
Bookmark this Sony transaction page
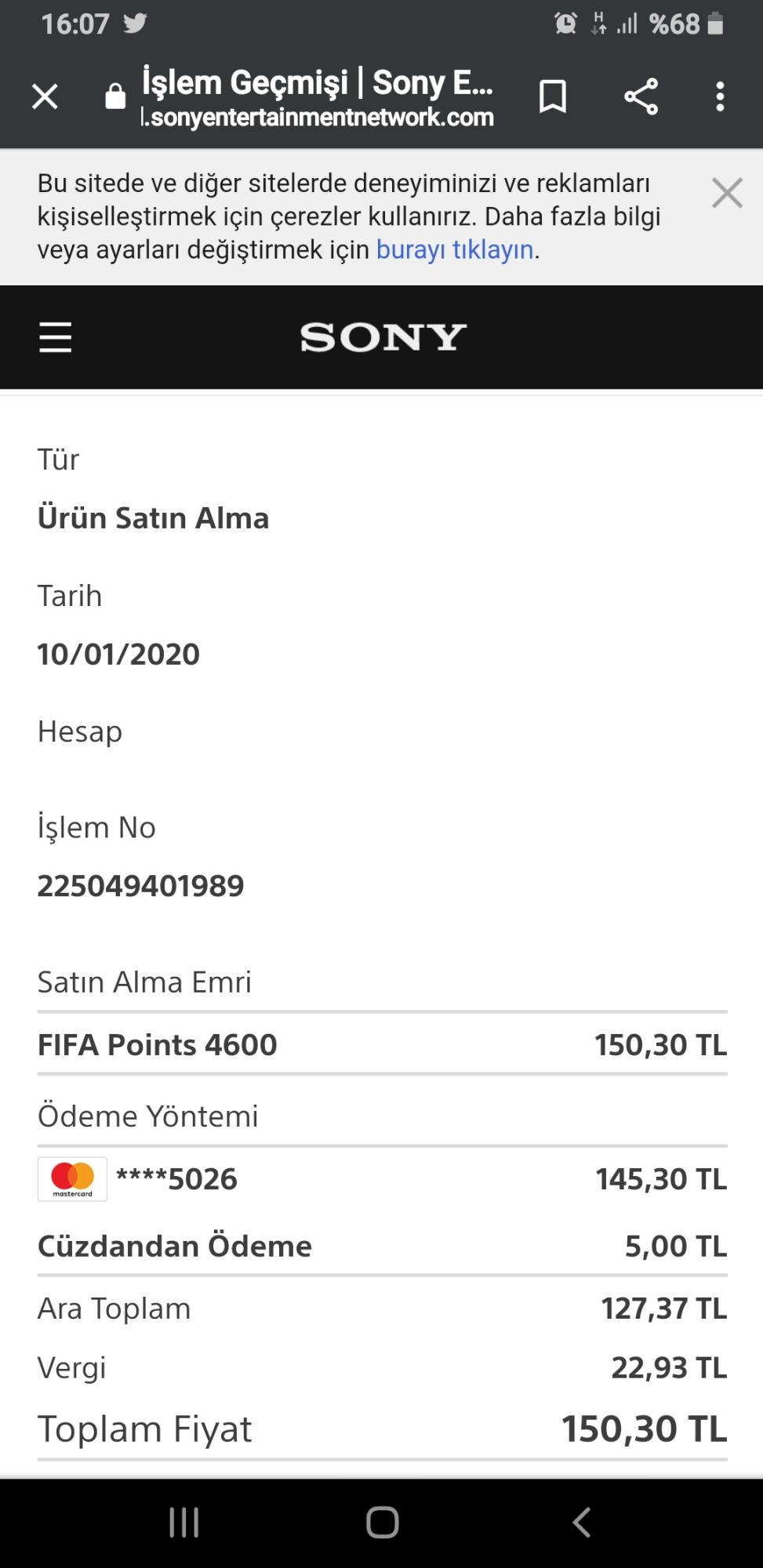[x=553, y=97]
